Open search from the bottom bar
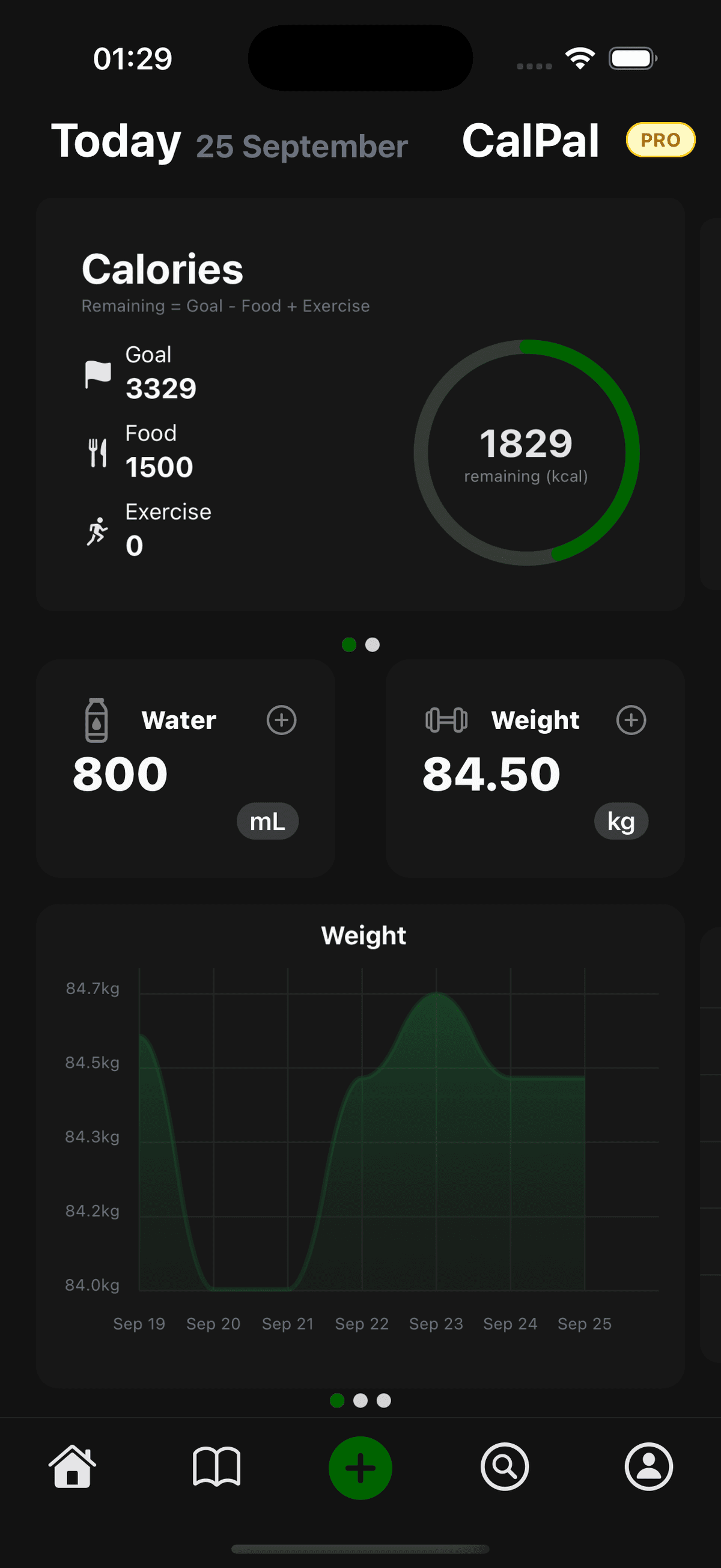721x1568 pixels. pyautogui.click(x=504, y=1467)
